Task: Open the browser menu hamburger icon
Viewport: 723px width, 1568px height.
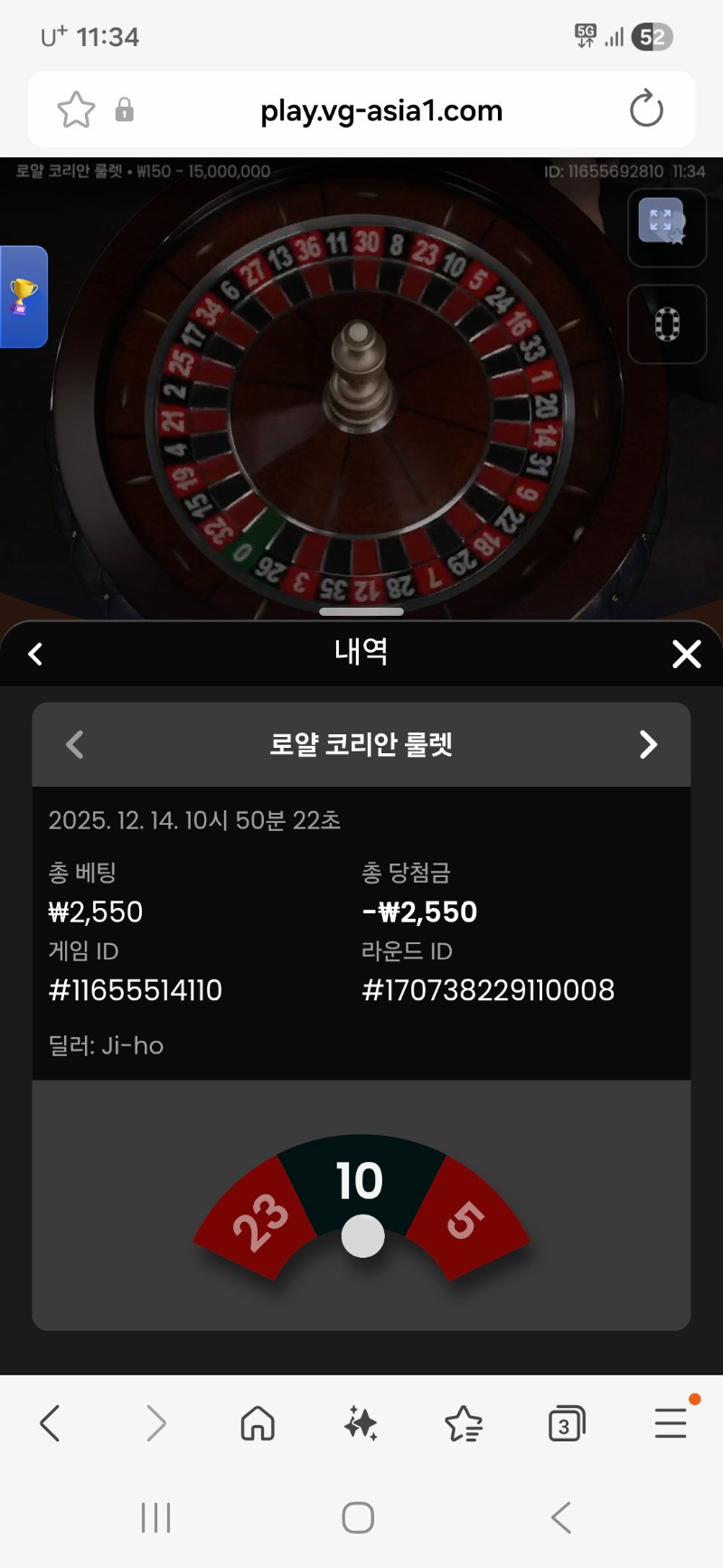Action: pos(670,1422)
